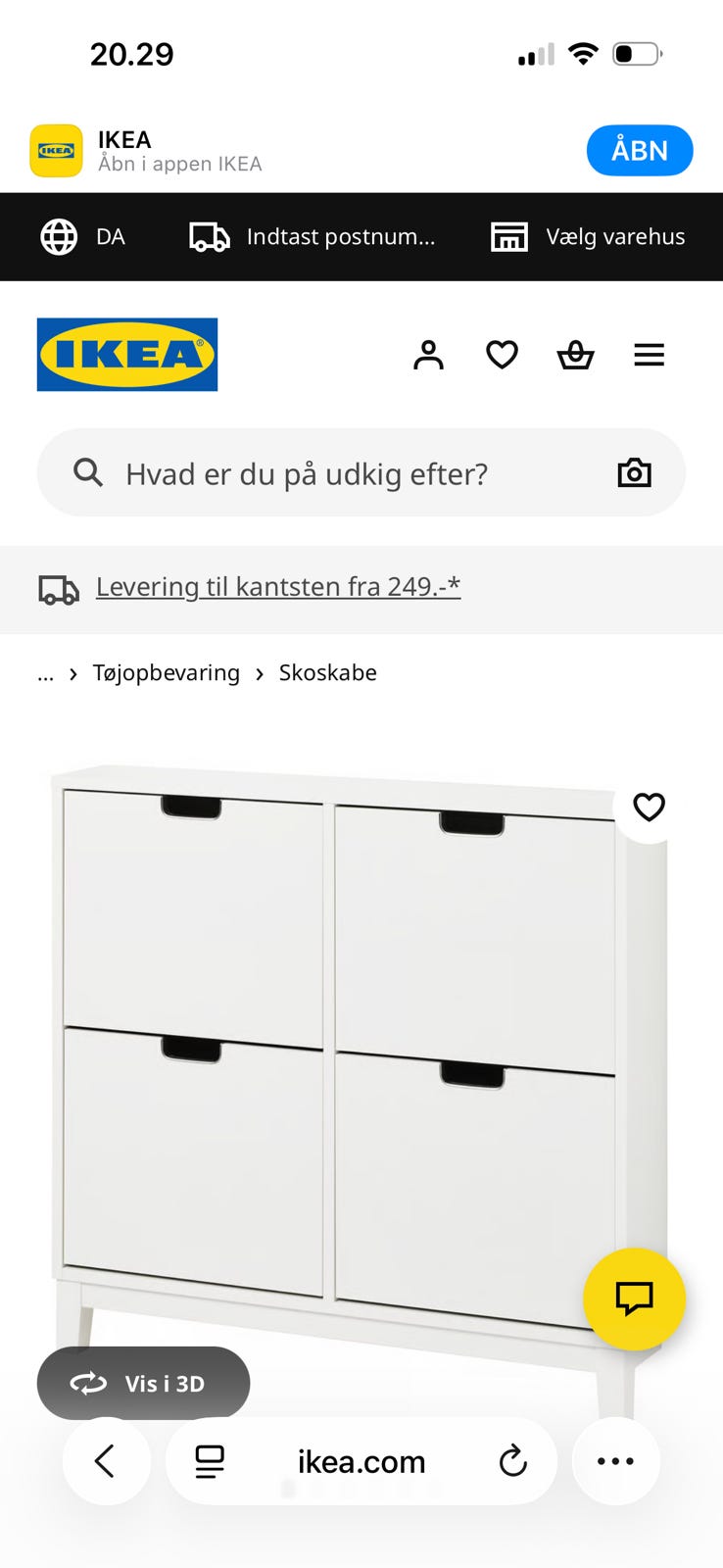
Task: Open the browser more-options ellipsis
Action: coord(614,1460)
